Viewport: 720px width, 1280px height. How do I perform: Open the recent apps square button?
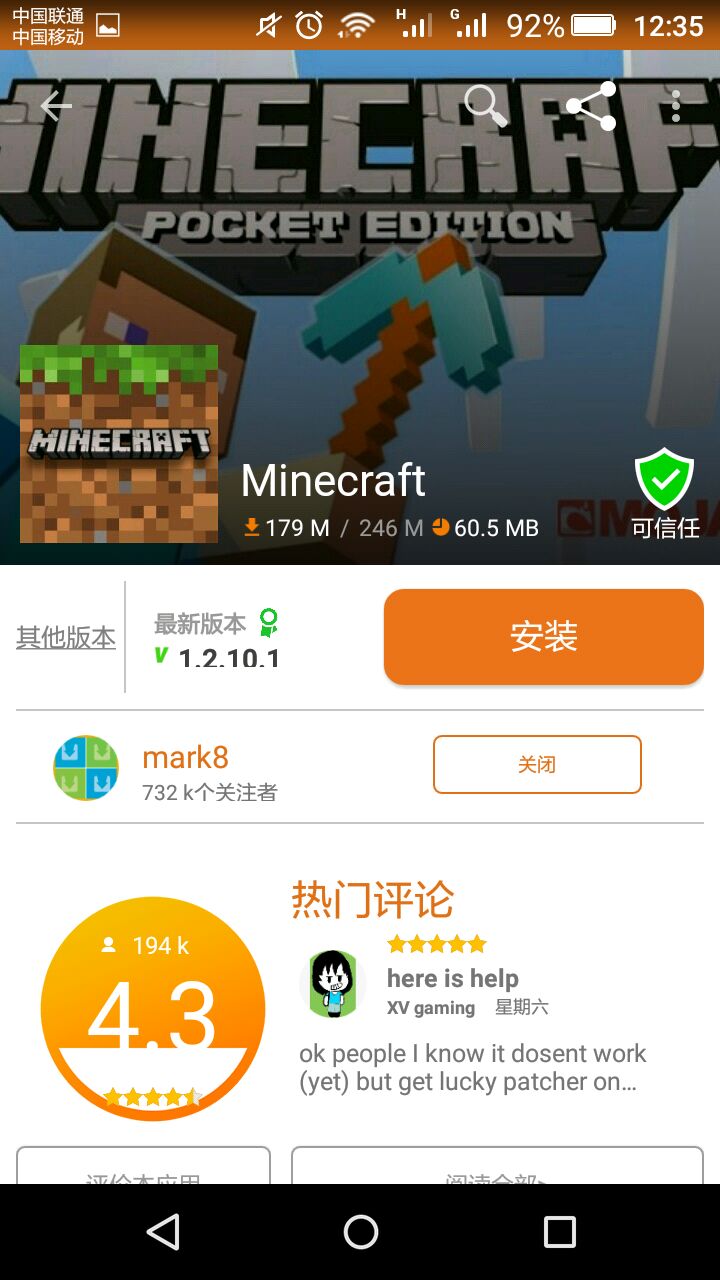click(559, 1232)
